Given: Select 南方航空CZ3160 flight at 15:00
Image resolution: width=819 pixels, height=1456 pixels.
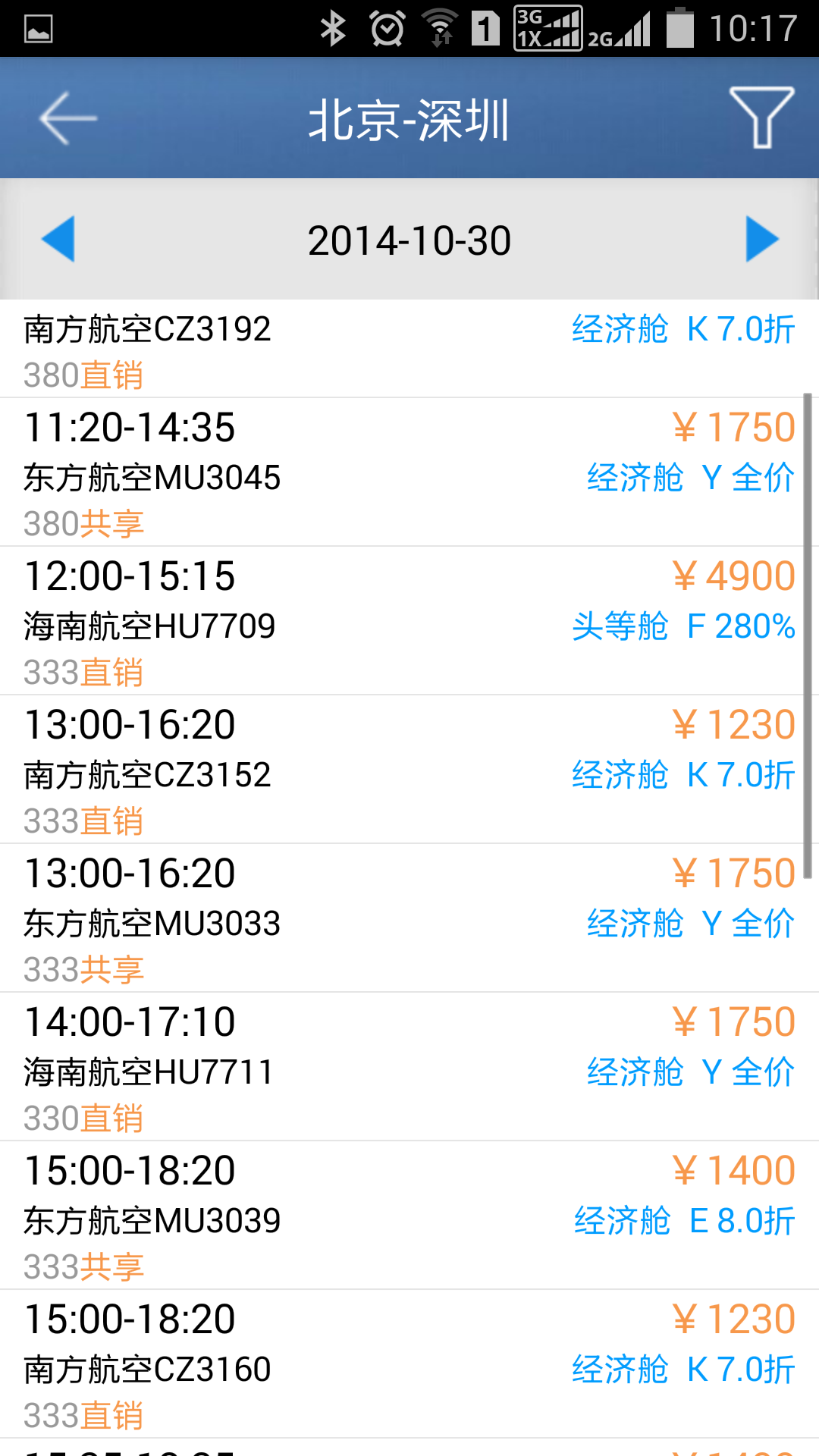Looking at the screenshot, I should click(409, 1364).
